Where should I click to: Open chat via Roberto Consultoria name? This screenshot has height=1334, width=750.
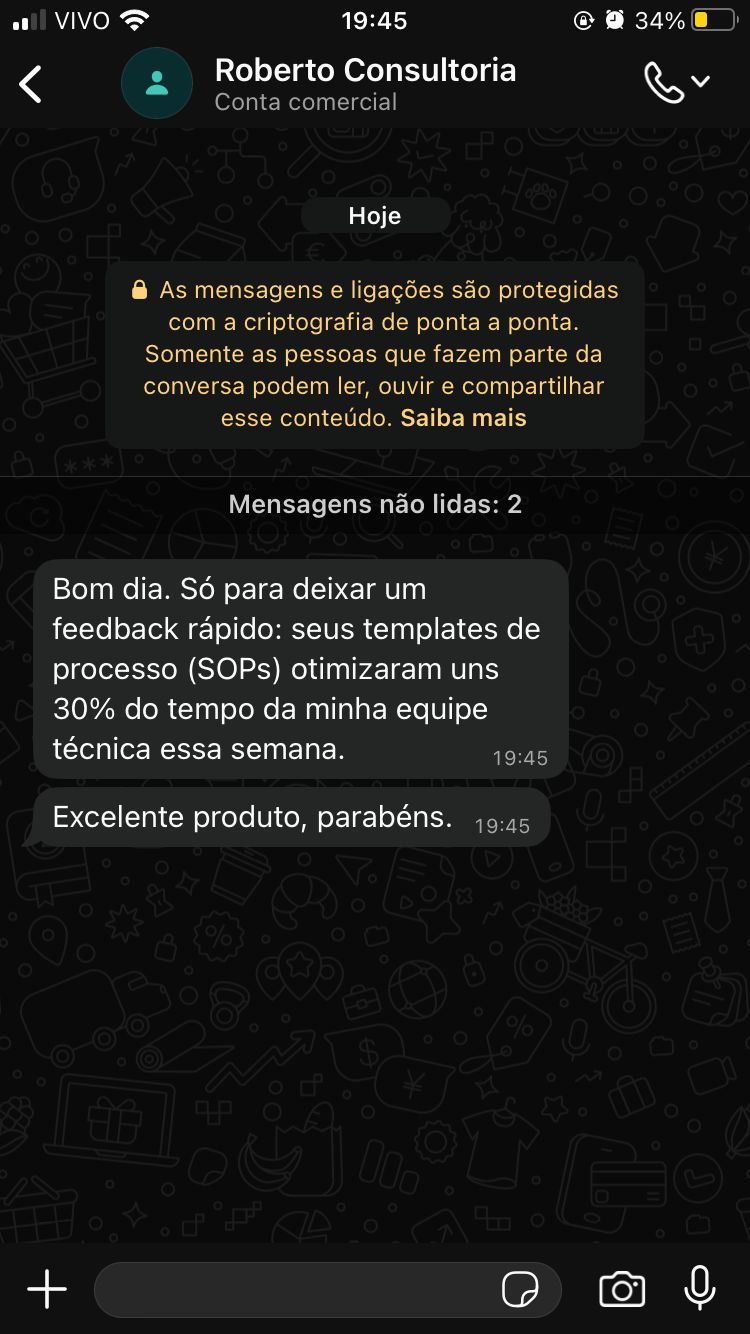click(x=365, y=70)
